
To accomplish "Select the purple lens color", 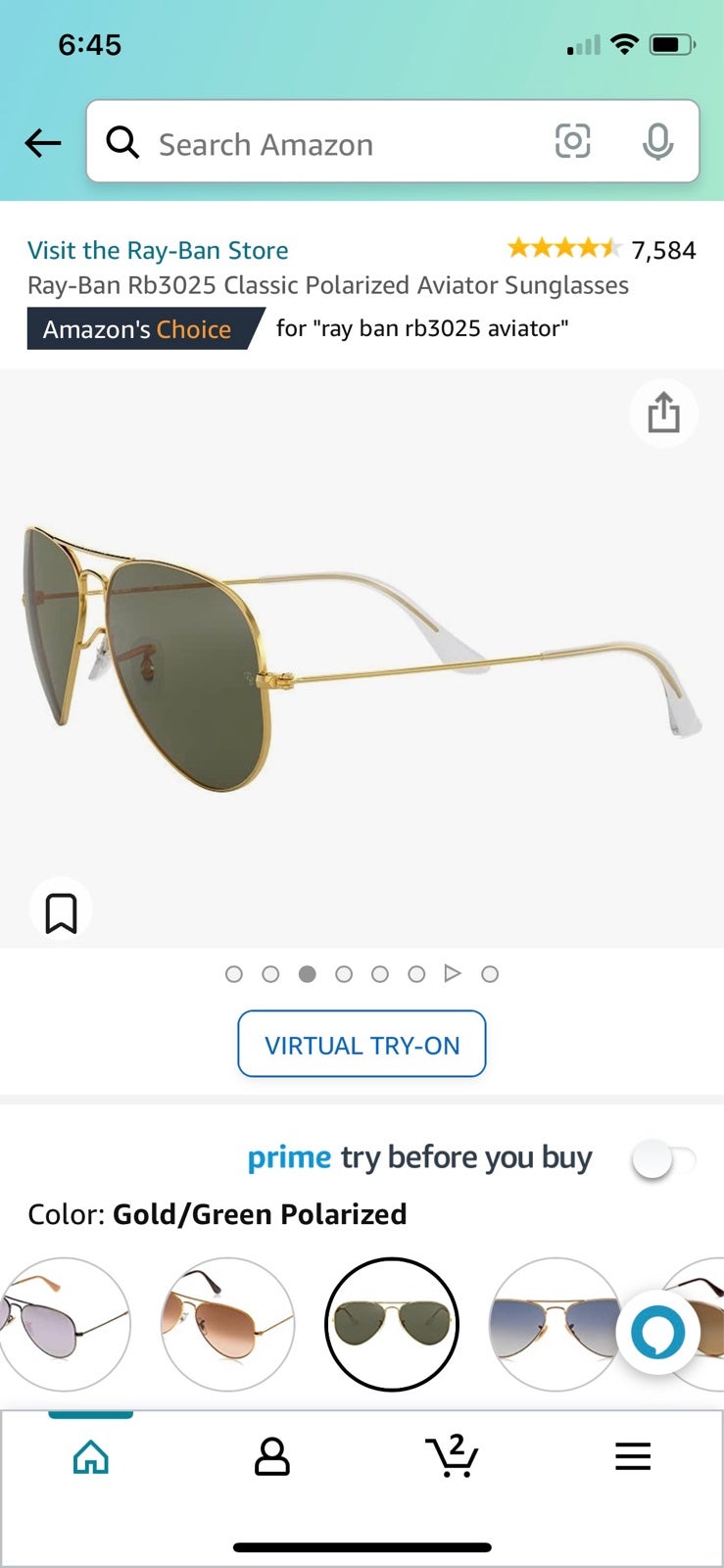I will 65,1324.
